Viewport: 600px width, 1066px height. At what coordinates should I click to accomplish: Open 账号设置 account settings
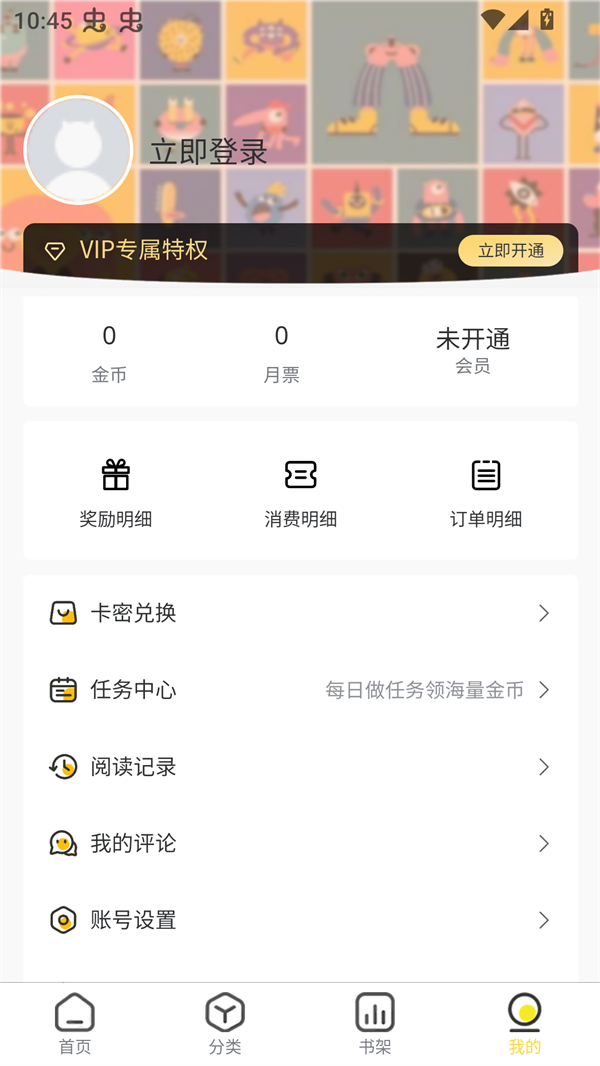300,920
